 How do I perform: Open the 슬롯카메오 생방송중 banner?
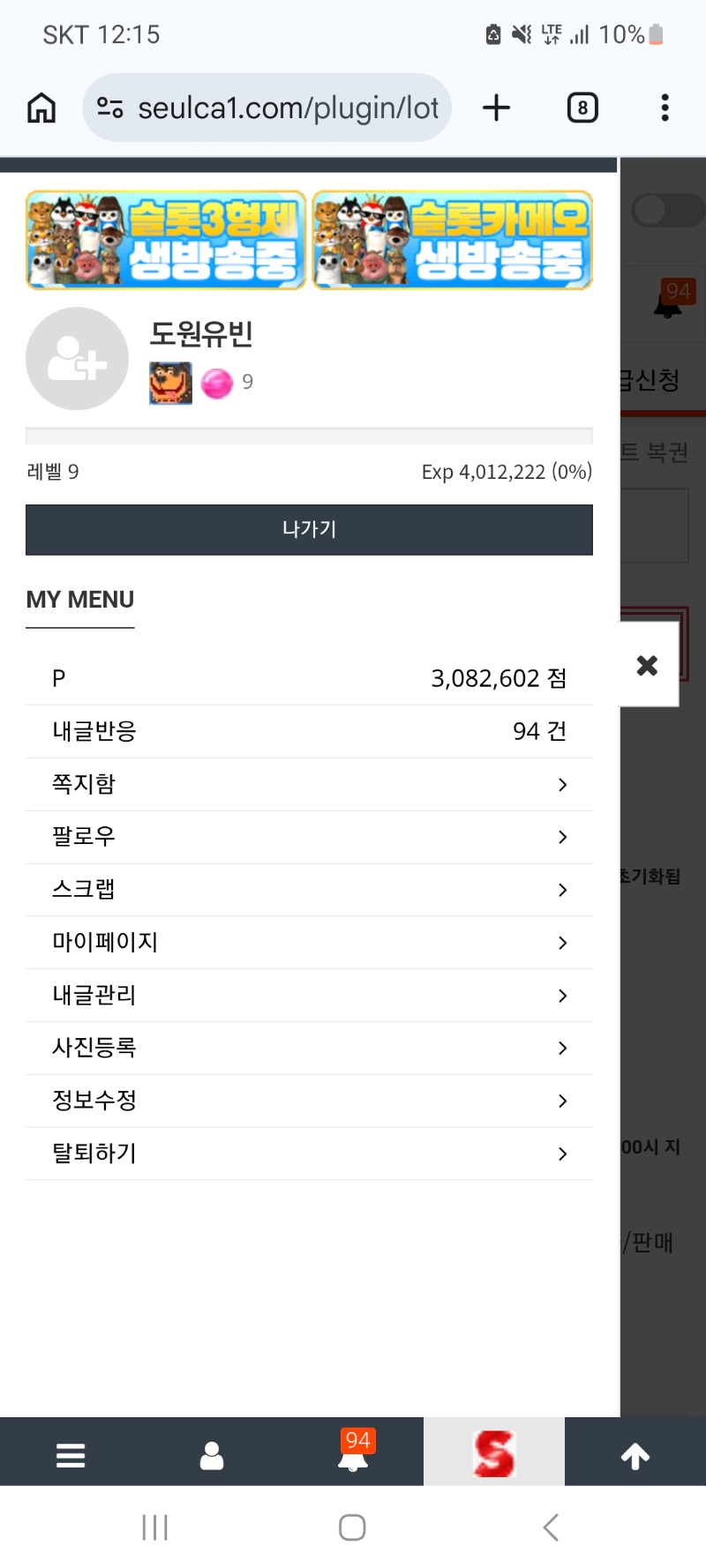tap(453, 240)
